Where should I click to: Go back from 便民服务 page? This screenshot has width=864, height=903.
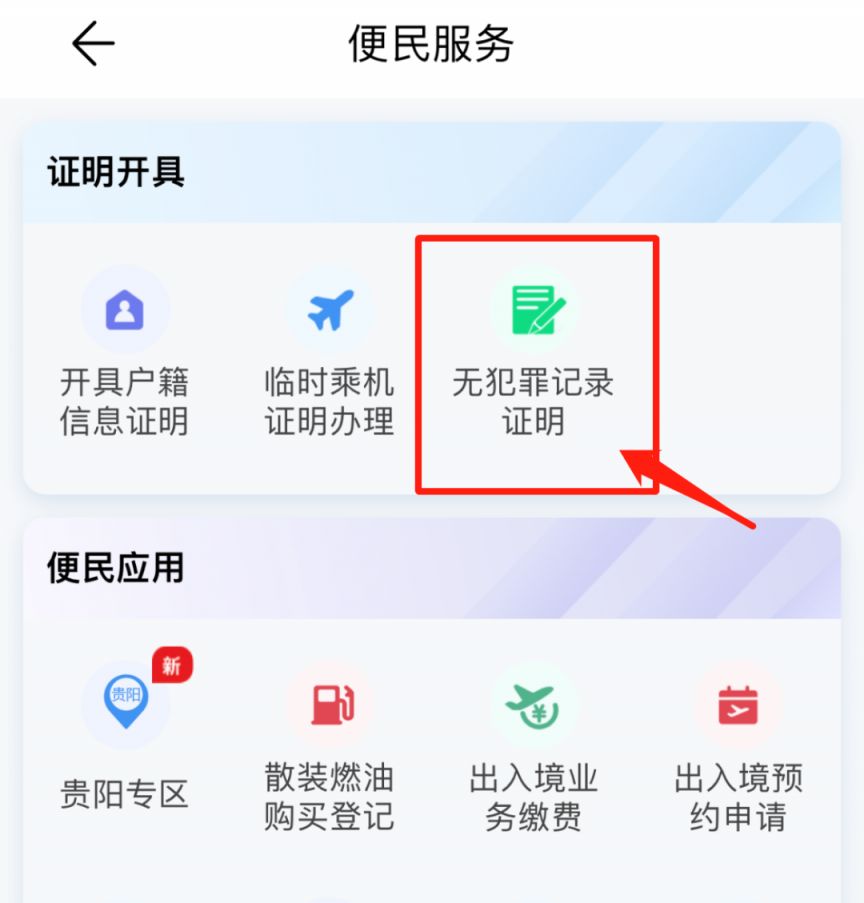click(x=93, y=45)
